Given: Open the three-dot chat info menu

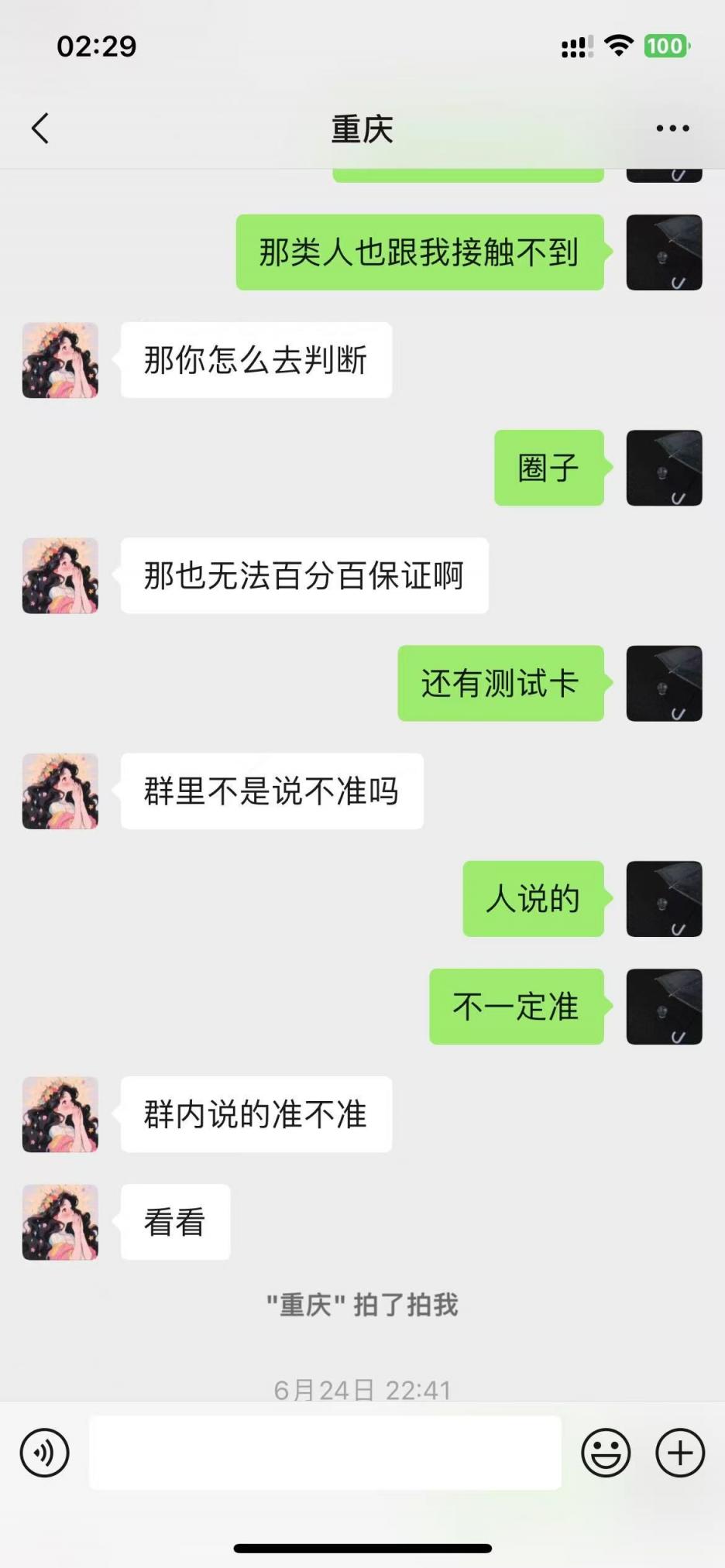Looking at the screenshot, I should [x=672, y=129].
